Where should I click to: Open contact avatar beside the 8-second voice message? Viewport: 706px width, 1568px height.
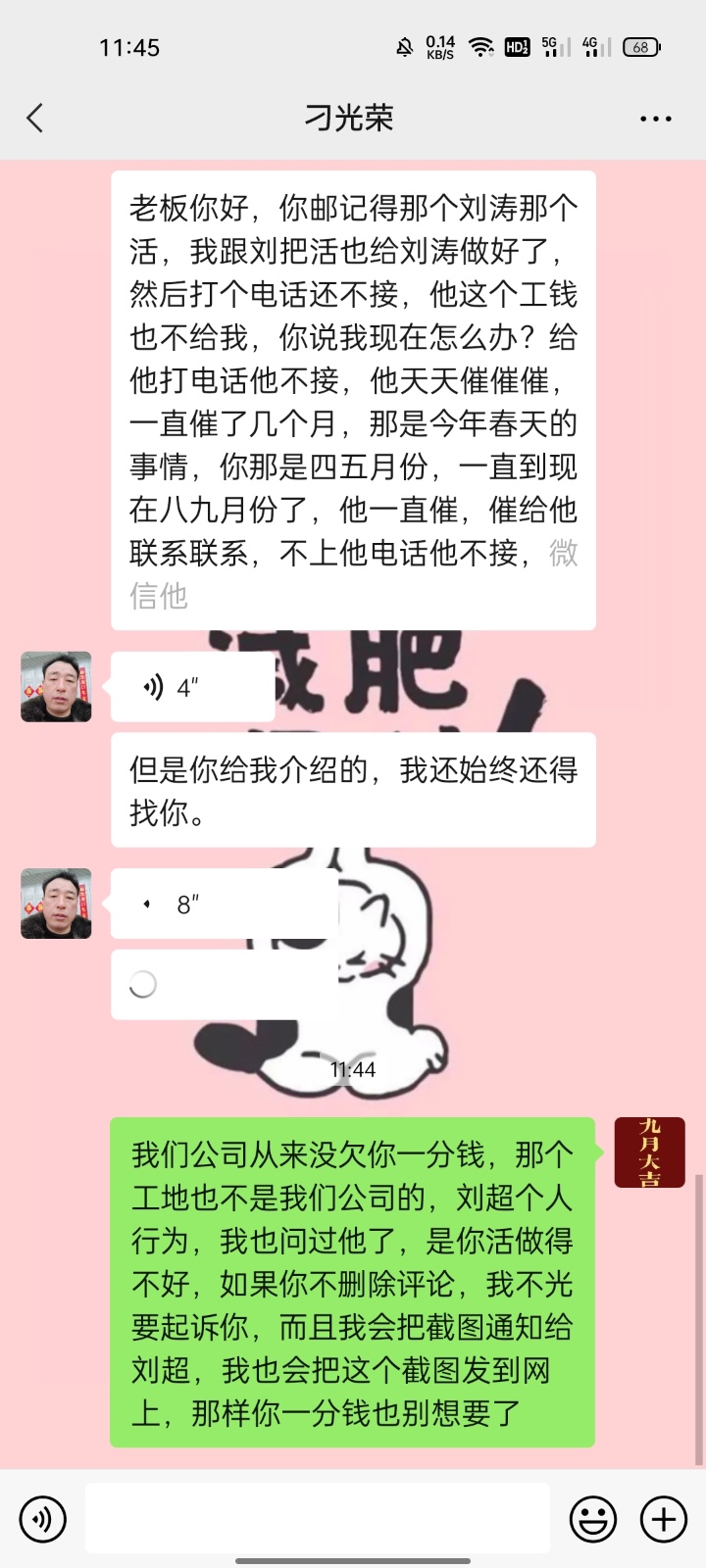tap(56, 904)
